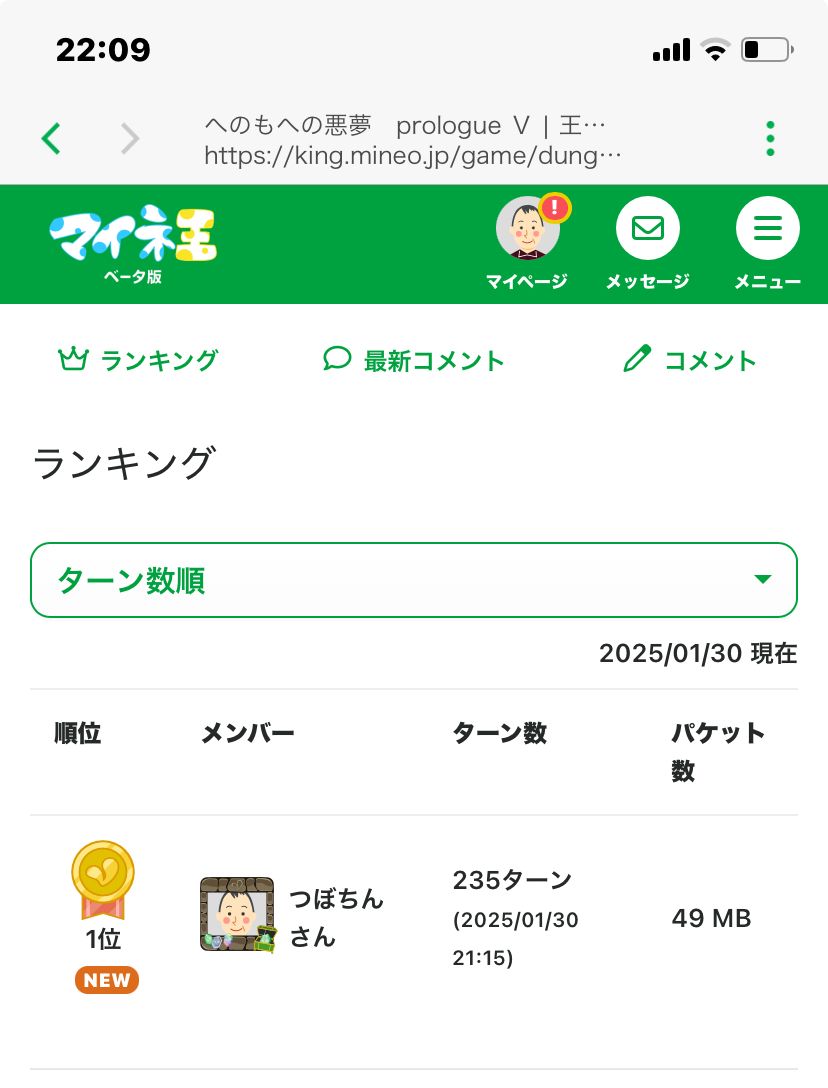View 最新コメント
828x1088 pixels.
pyautogui.click(x=414, y=360)
